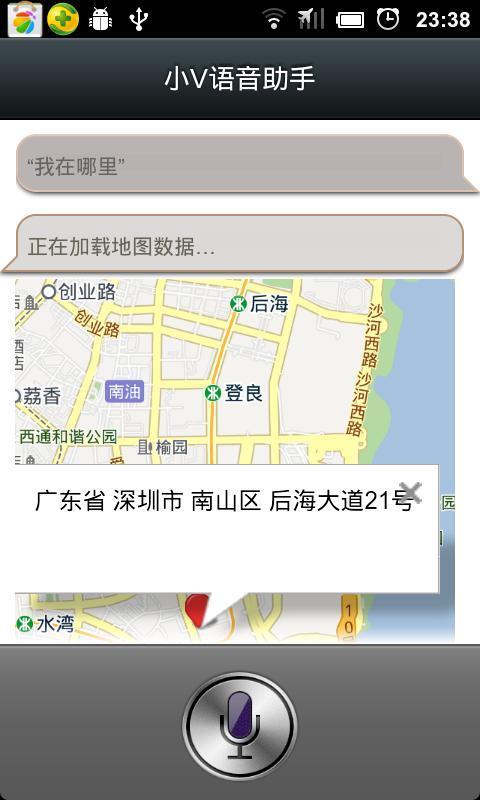Close the address popup on the map
This screenshot has width=480, height=800.
(410, 493)
